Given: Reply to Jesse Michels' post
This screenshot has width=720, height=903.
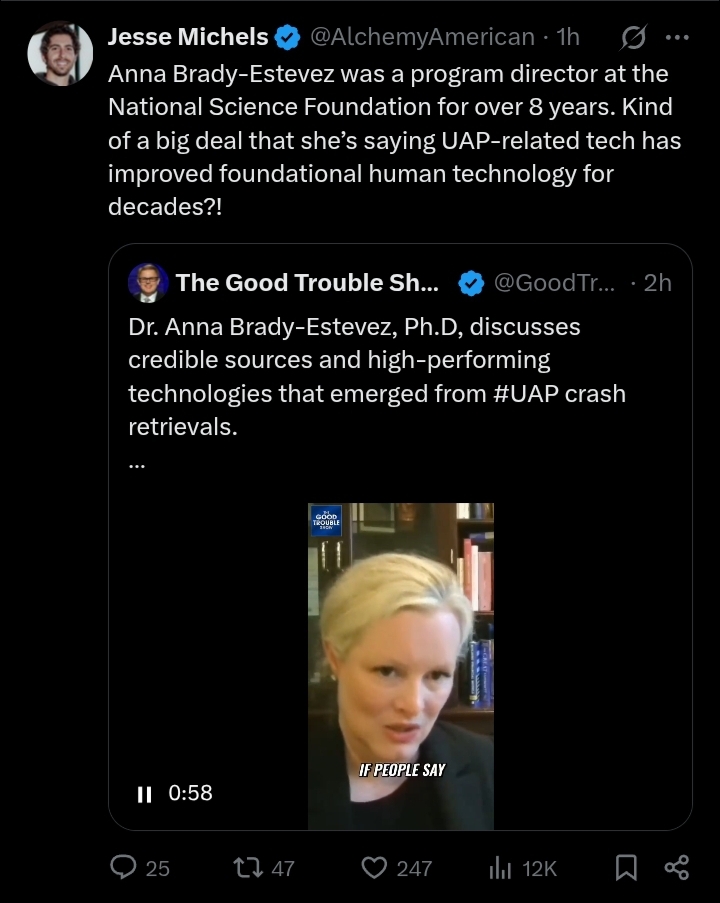Looking at the screenshot, I should [124, 868].
